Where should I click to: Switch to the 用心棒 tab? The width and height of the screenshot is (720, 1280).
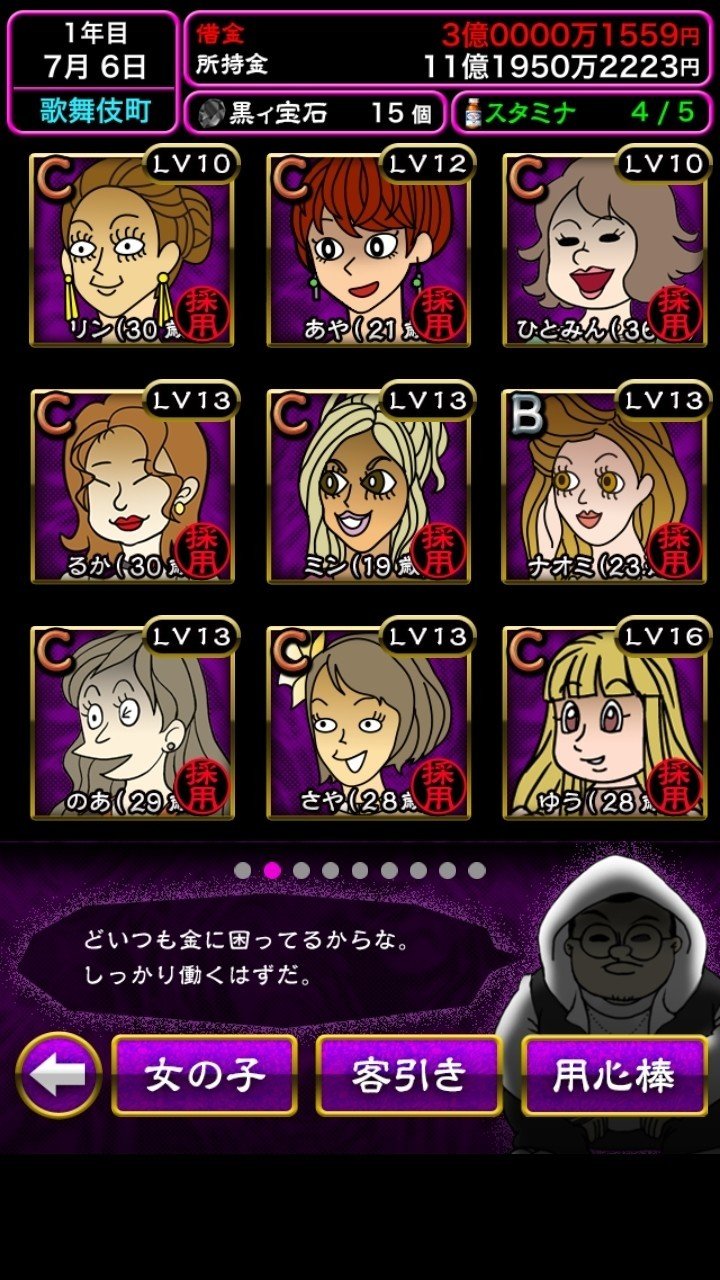click(614, 1075)
